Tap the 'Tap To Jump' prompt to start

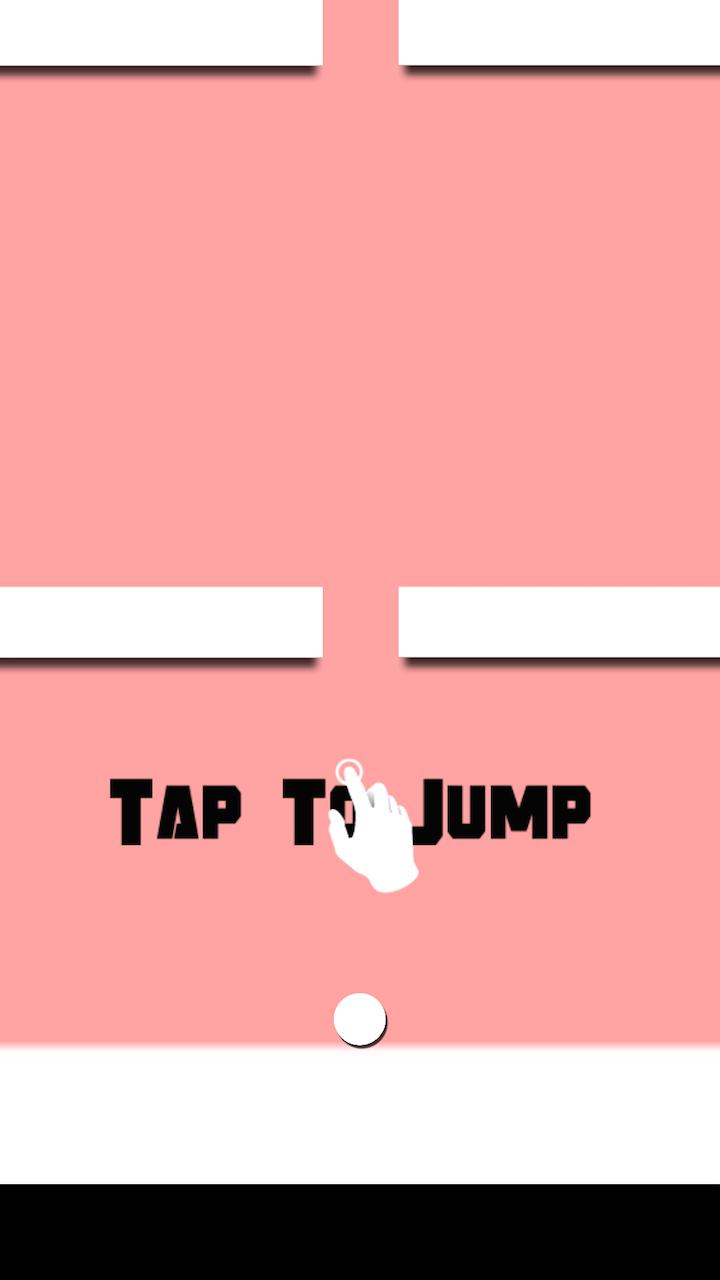350,812
